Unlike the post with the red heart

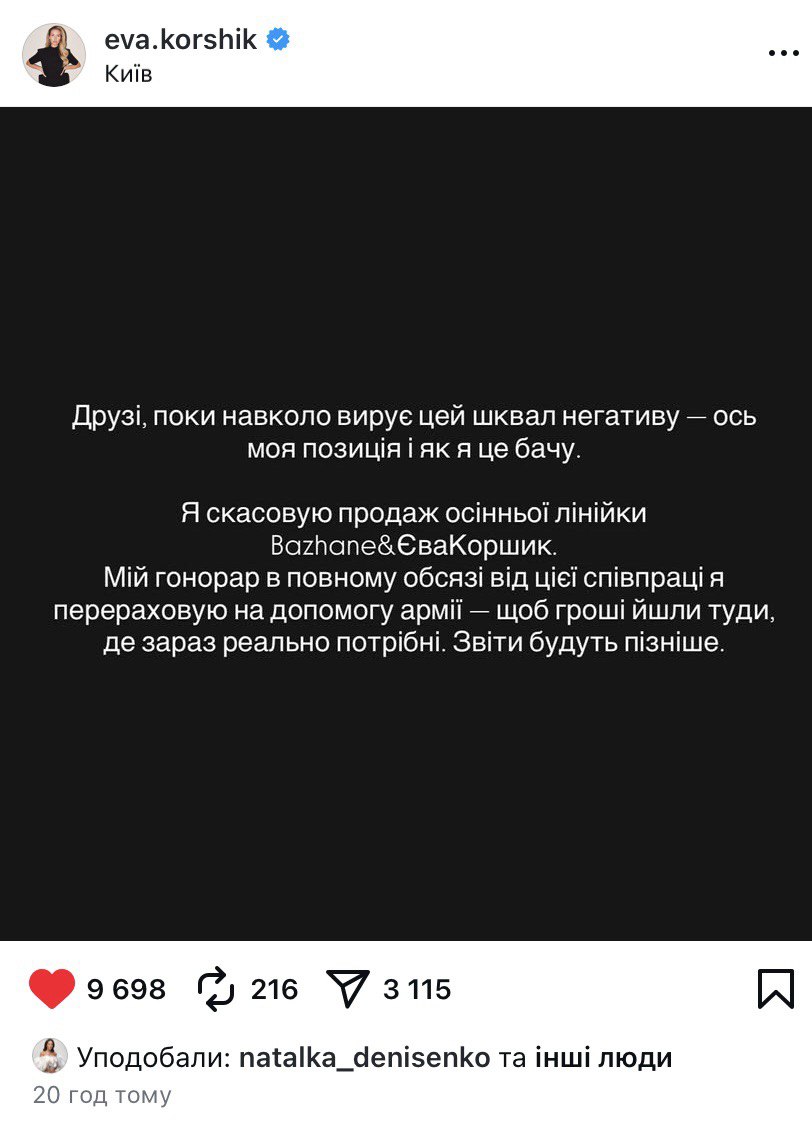52,989
